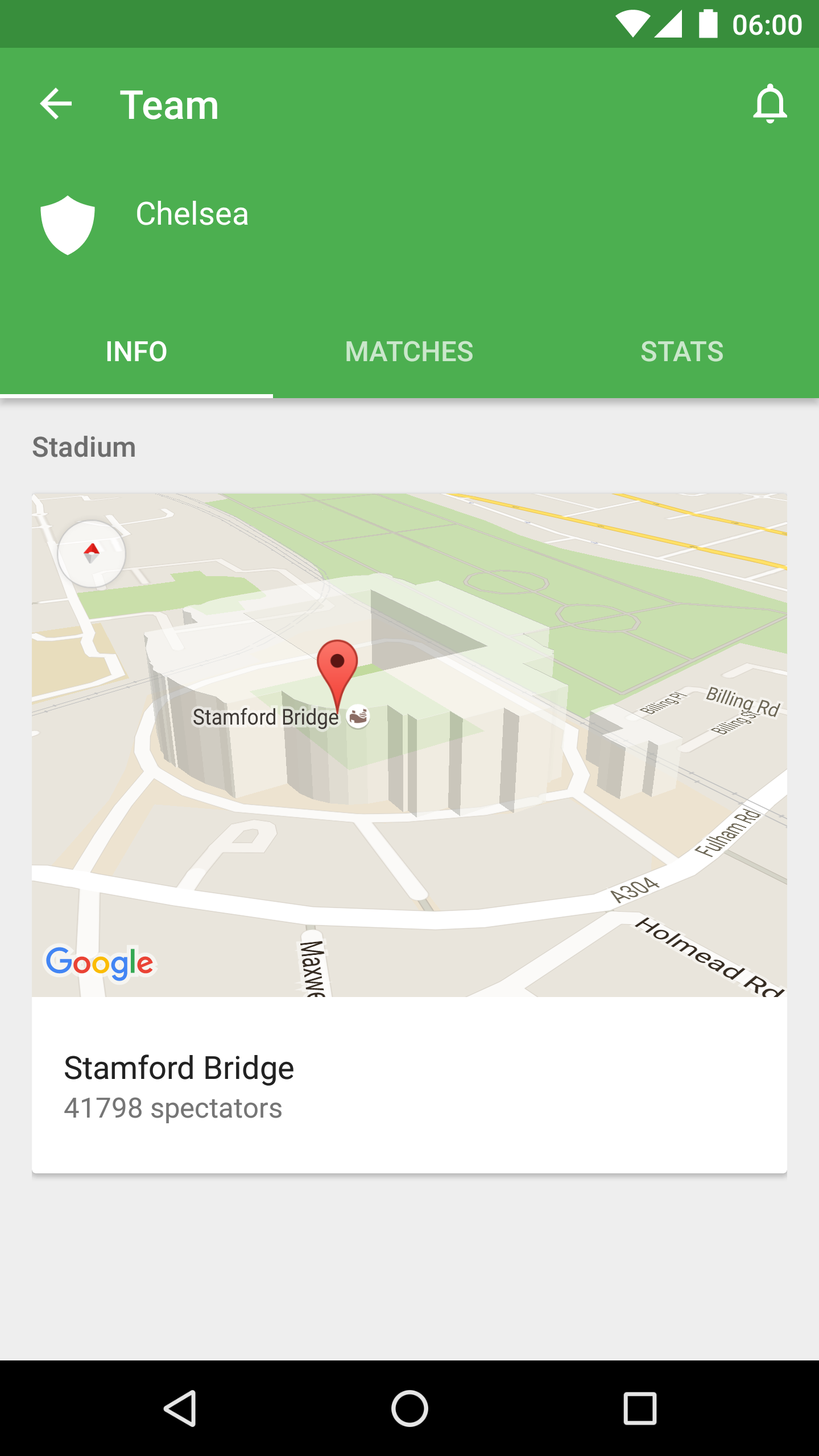Viewport: 819px width, 1456px height.
Task: Switch to the Matches tab
Action: coord(409,351)
